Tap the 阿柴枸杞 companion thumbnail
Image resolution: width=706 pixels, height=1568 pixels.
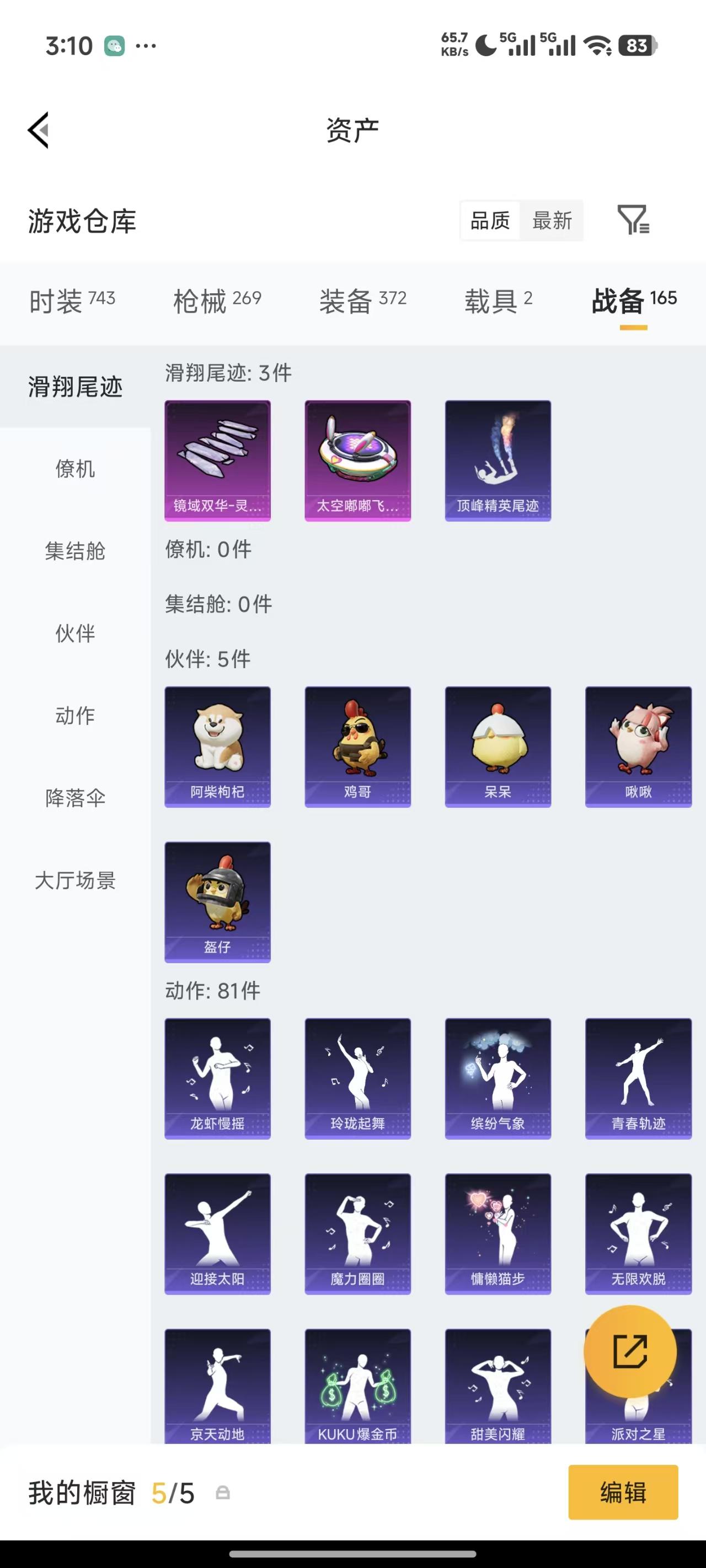point(217,747)
